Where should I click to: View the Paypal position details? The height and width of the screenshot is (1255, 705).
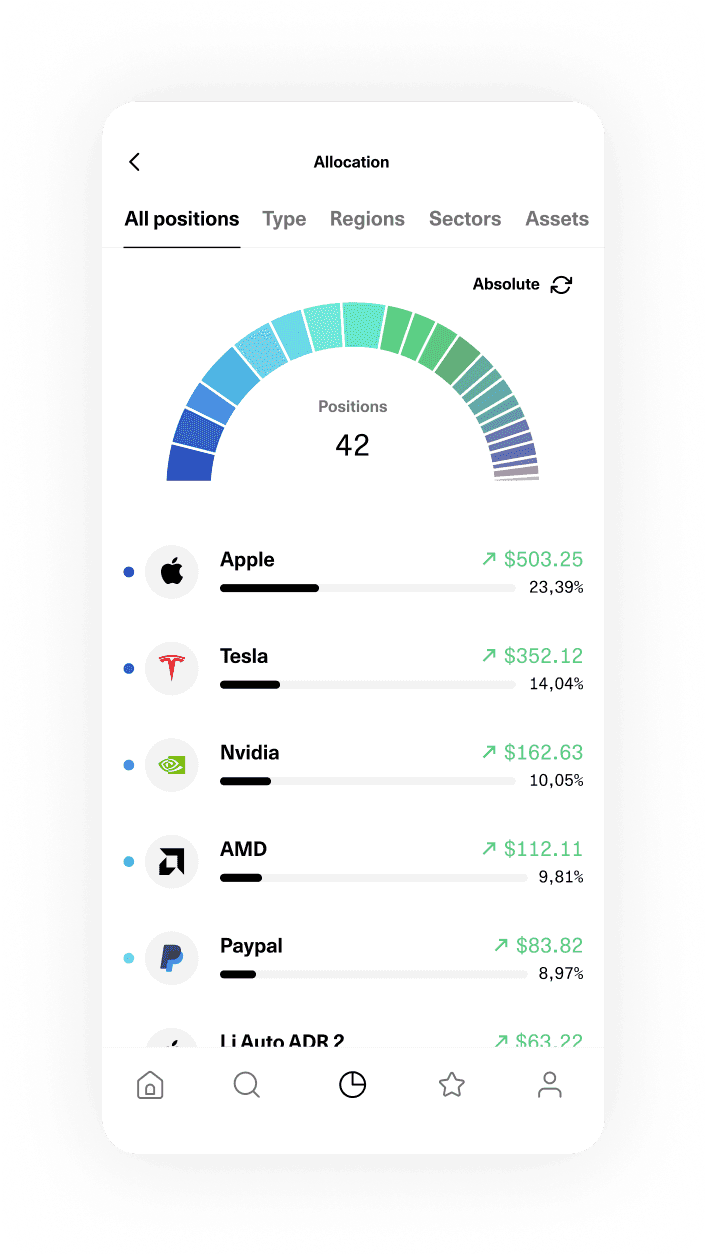(x=352, y=958)
